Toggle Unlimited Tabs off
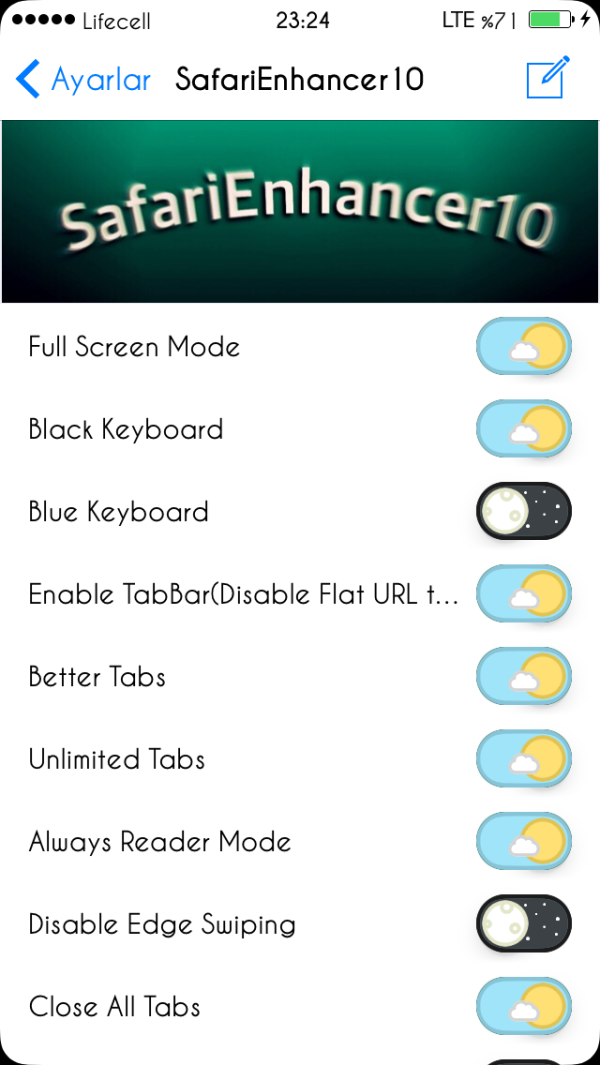 (523, 759)
